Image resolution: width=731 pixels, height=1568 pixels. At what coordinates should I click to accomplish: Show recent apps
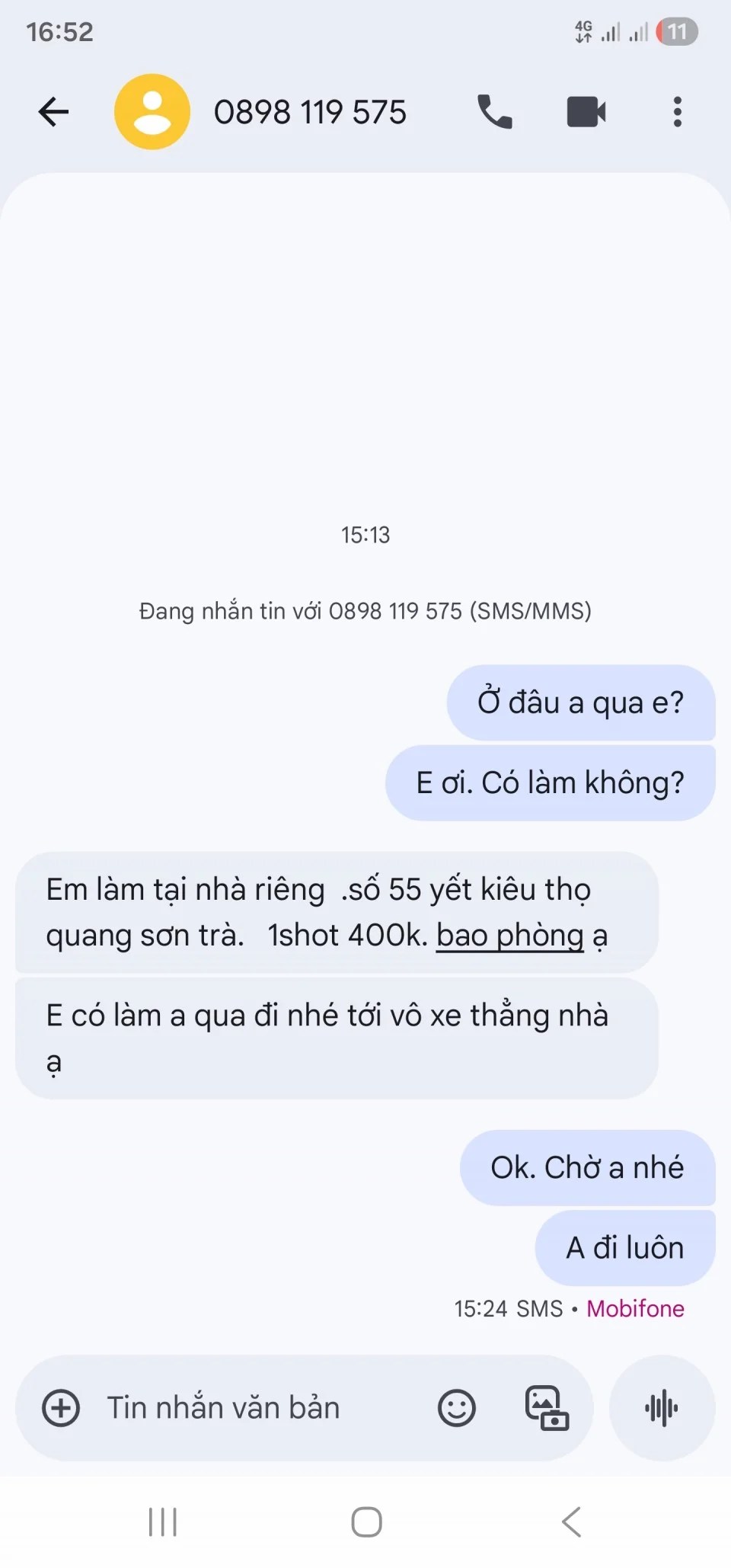pos(162,1522)
